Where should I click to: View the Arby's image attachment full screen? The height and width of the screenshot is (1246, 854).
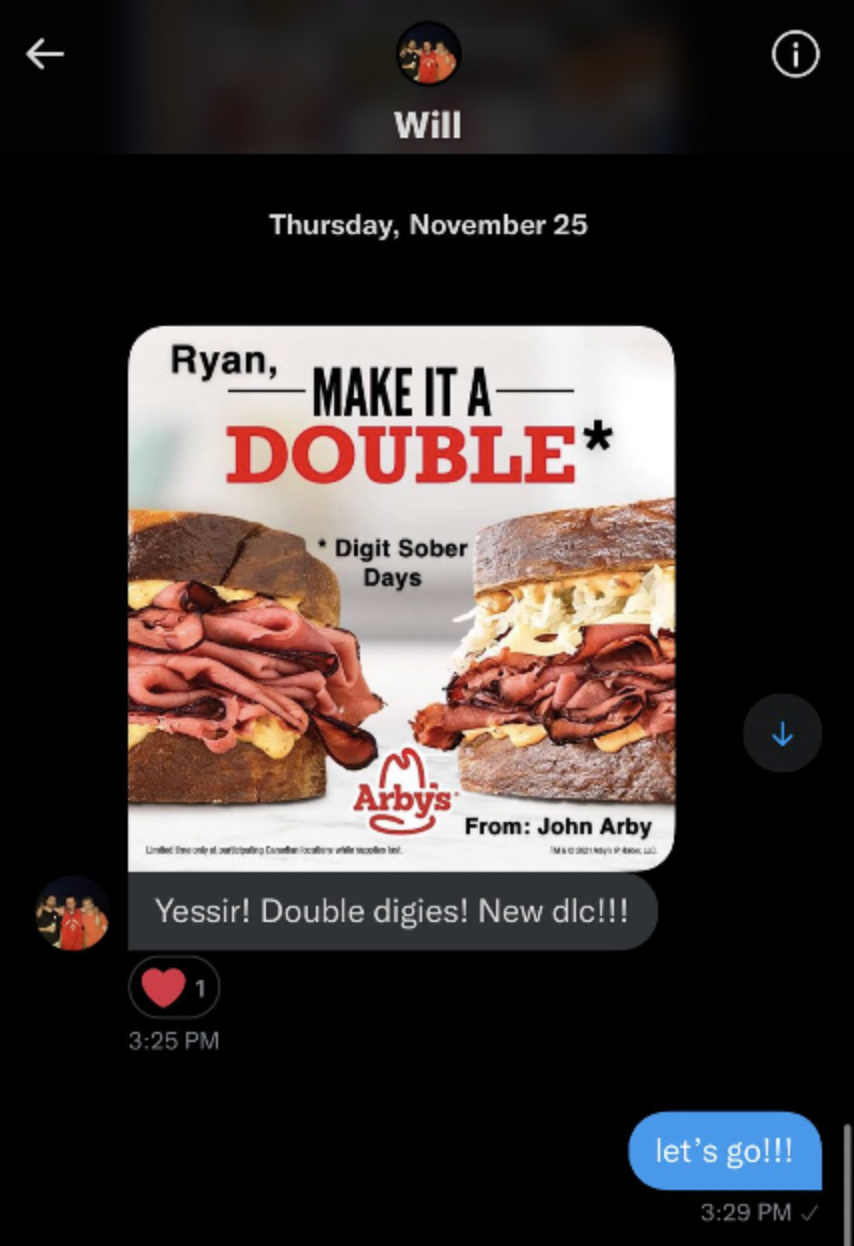[x=401, y=597]
